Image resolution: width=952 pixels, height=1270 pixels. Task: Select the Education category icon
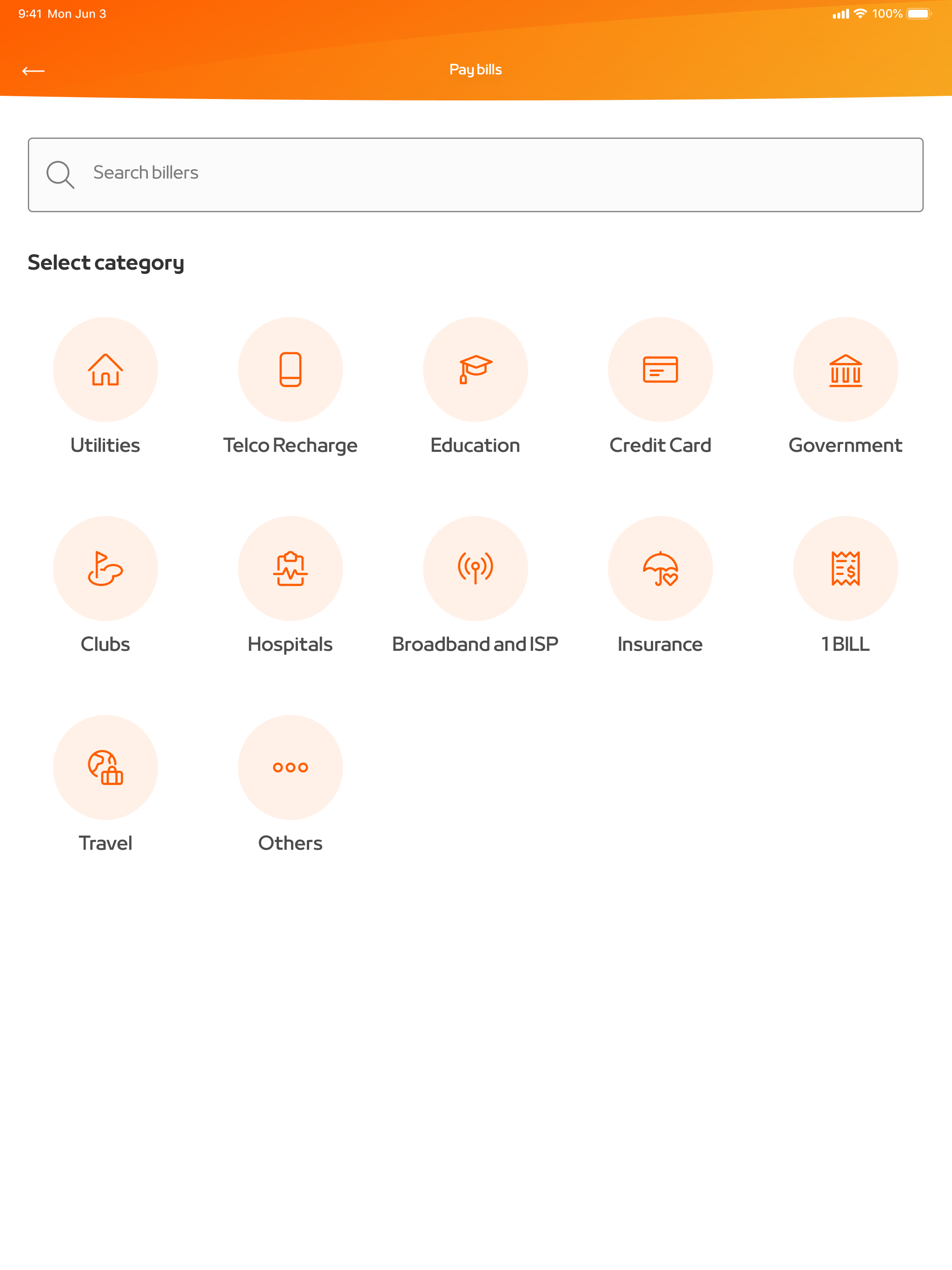[x=476, y=369]
